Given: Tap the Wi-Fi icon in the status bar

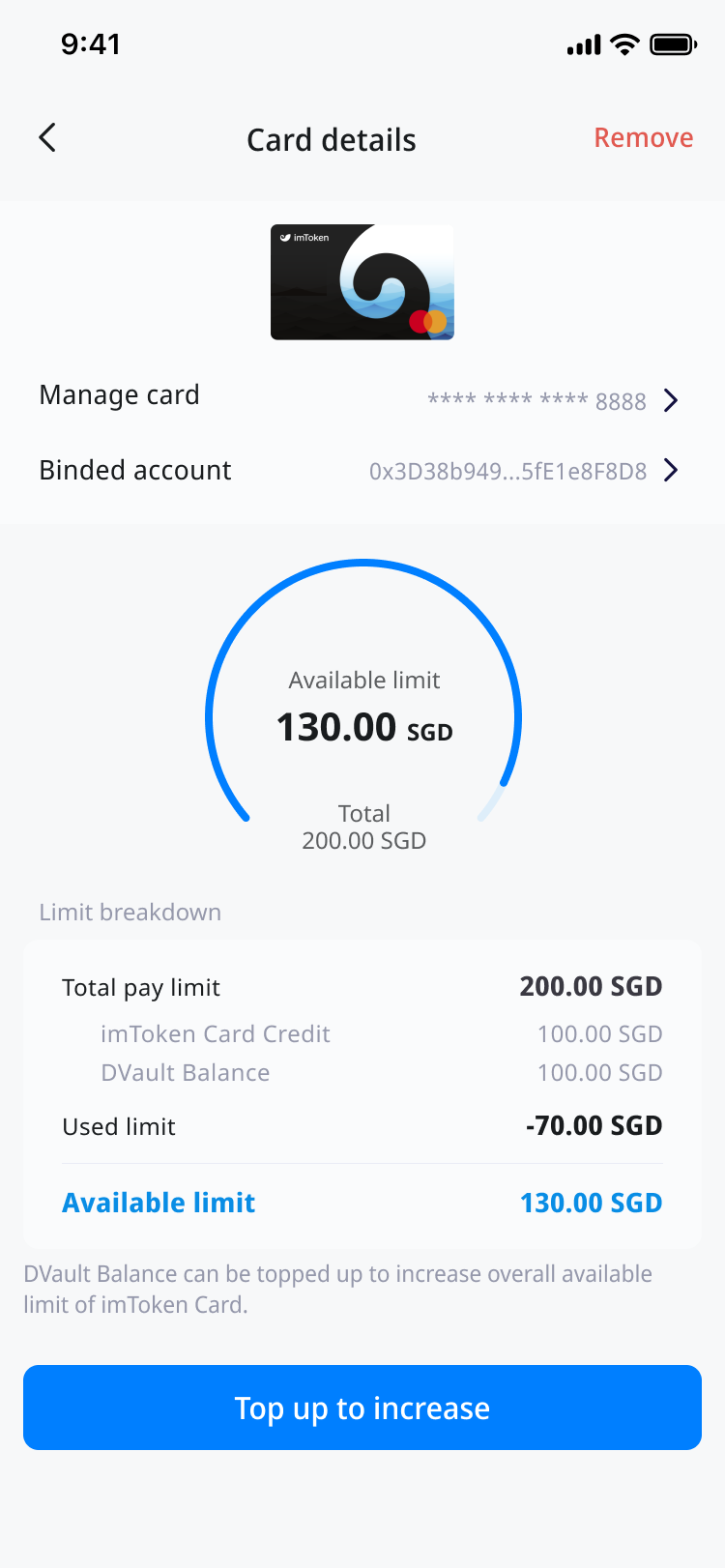Looking at the screenshot, I should pos(624,43).
